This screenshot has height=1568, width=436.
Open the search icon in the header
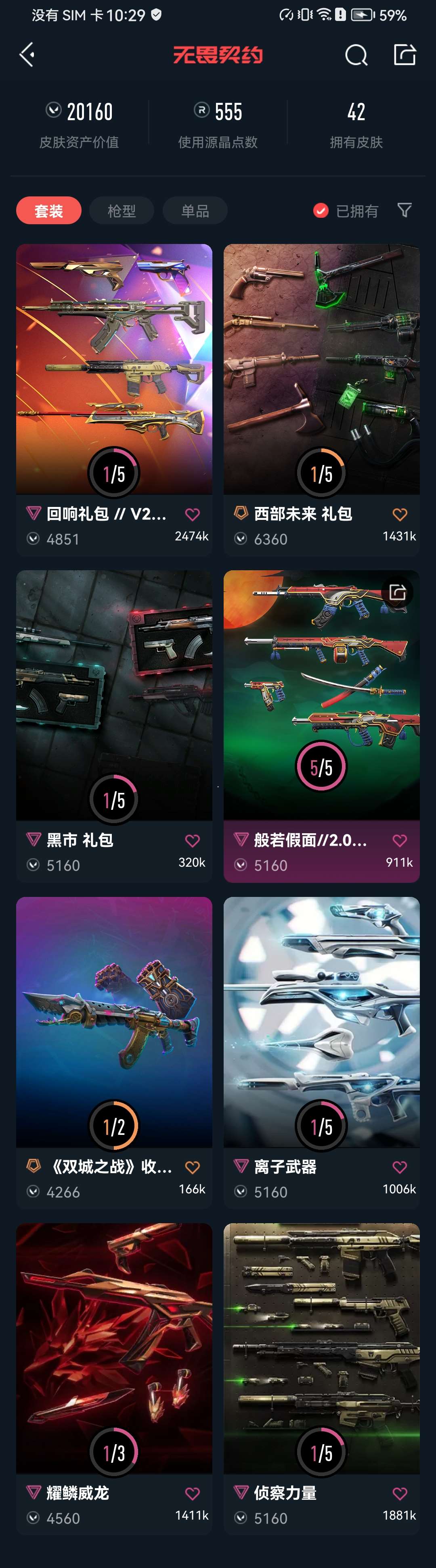tap(356, 55)
